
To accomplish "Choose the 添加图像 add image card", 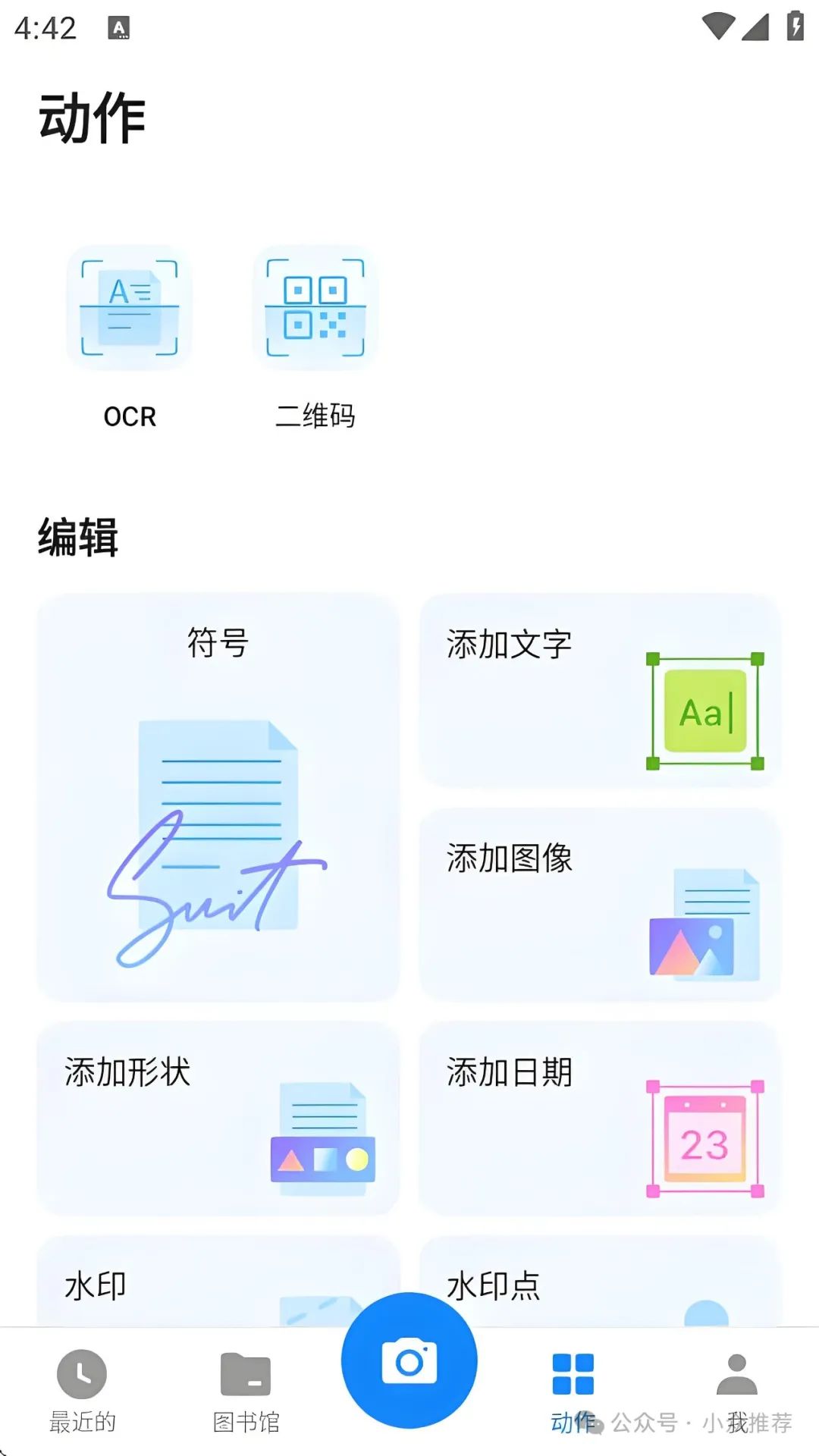I will tap(600, 904).
